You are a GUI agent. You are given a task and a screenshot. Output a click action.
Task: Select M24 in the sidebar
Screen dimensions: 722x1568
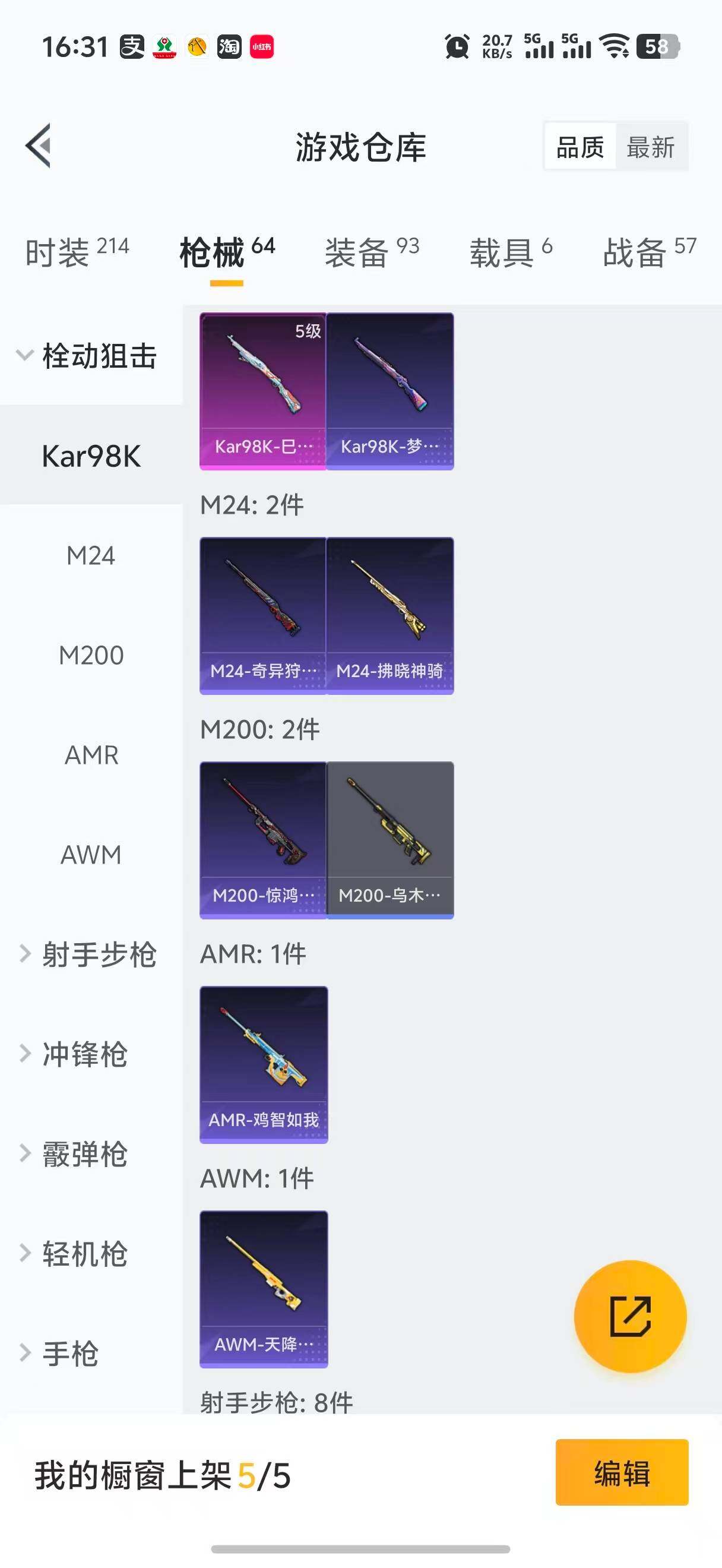[91, 555]
